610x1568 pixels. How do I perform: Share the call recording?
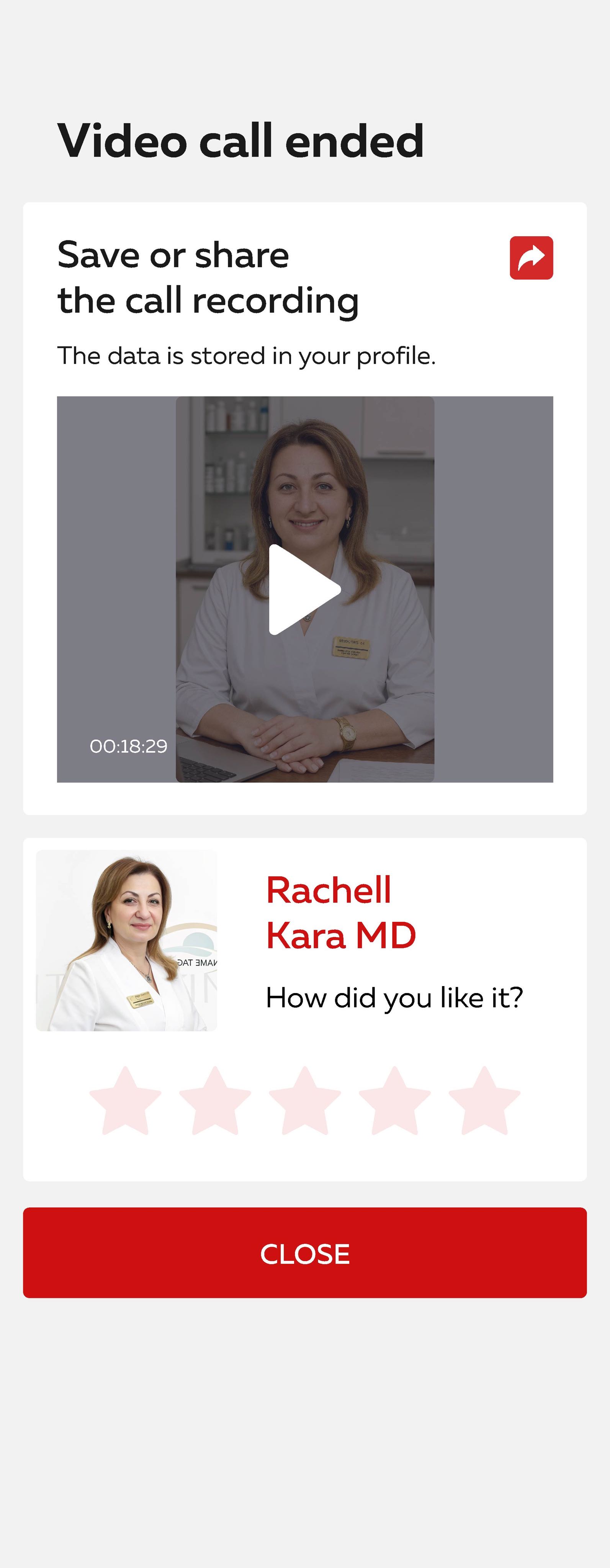531,258
